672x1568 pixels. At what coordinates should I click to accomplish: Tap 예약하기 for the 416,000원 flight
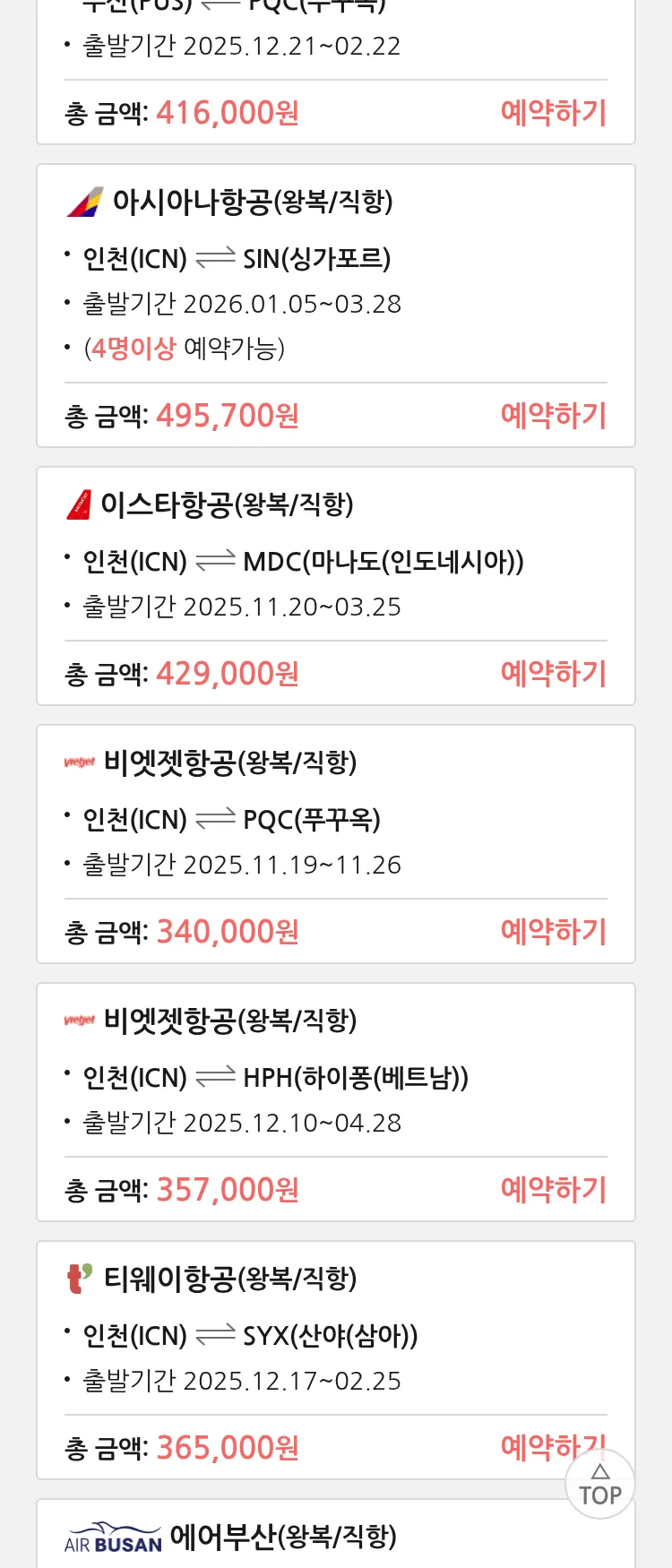553,113
